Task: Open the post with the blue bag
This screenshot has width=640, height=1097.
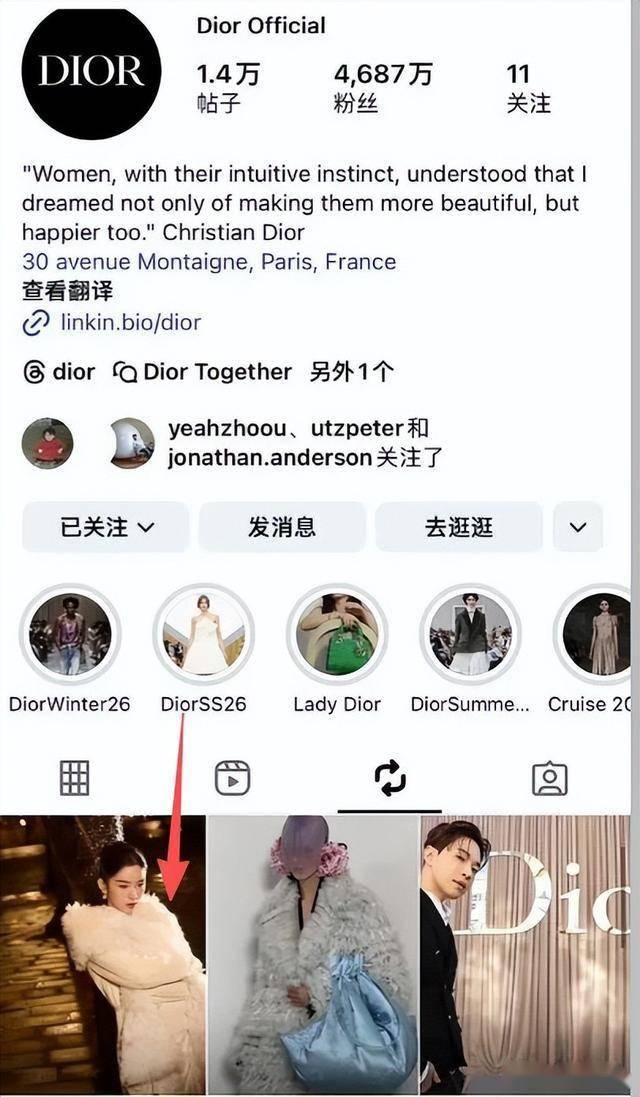Action: (313, 955)
